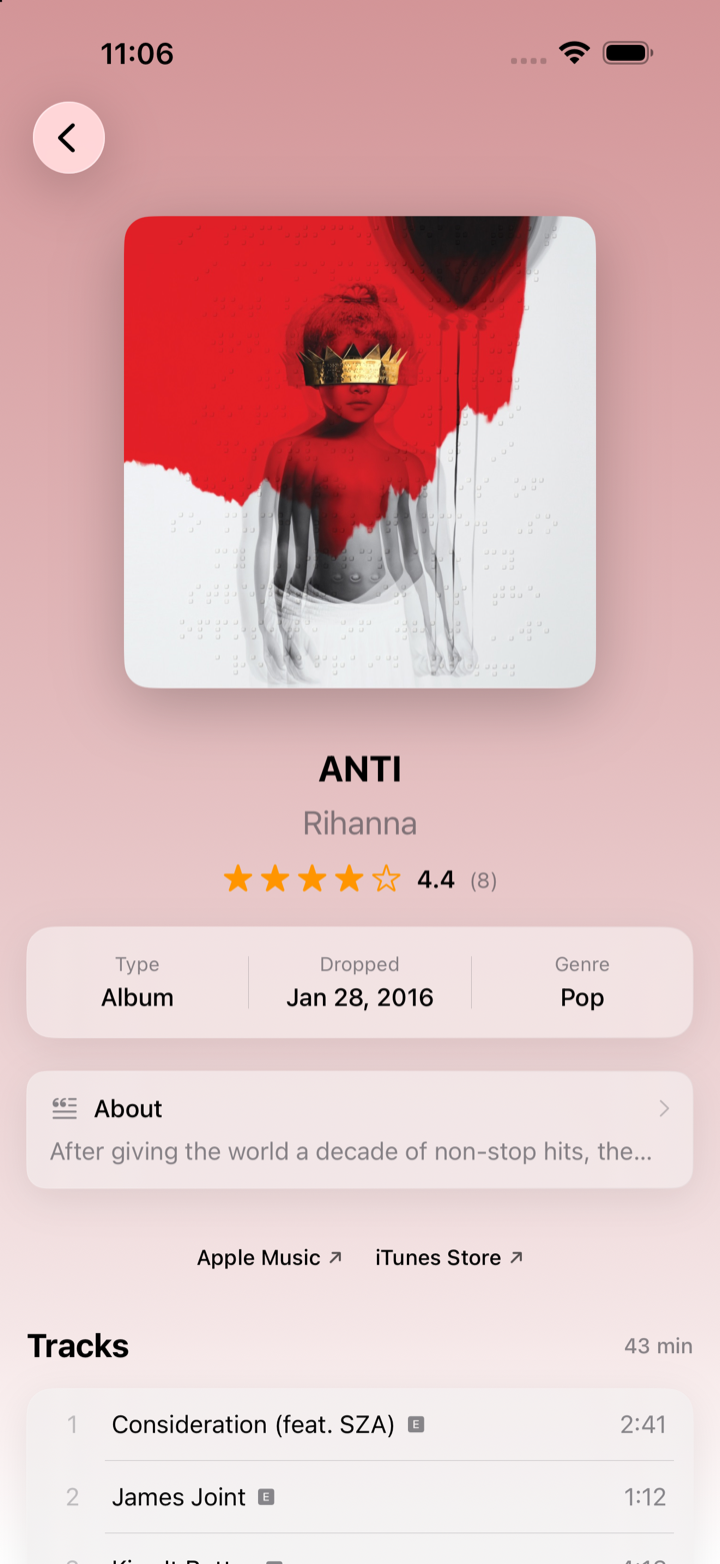
Task: Open the Apple Music link
Action: coord(269,1258)
